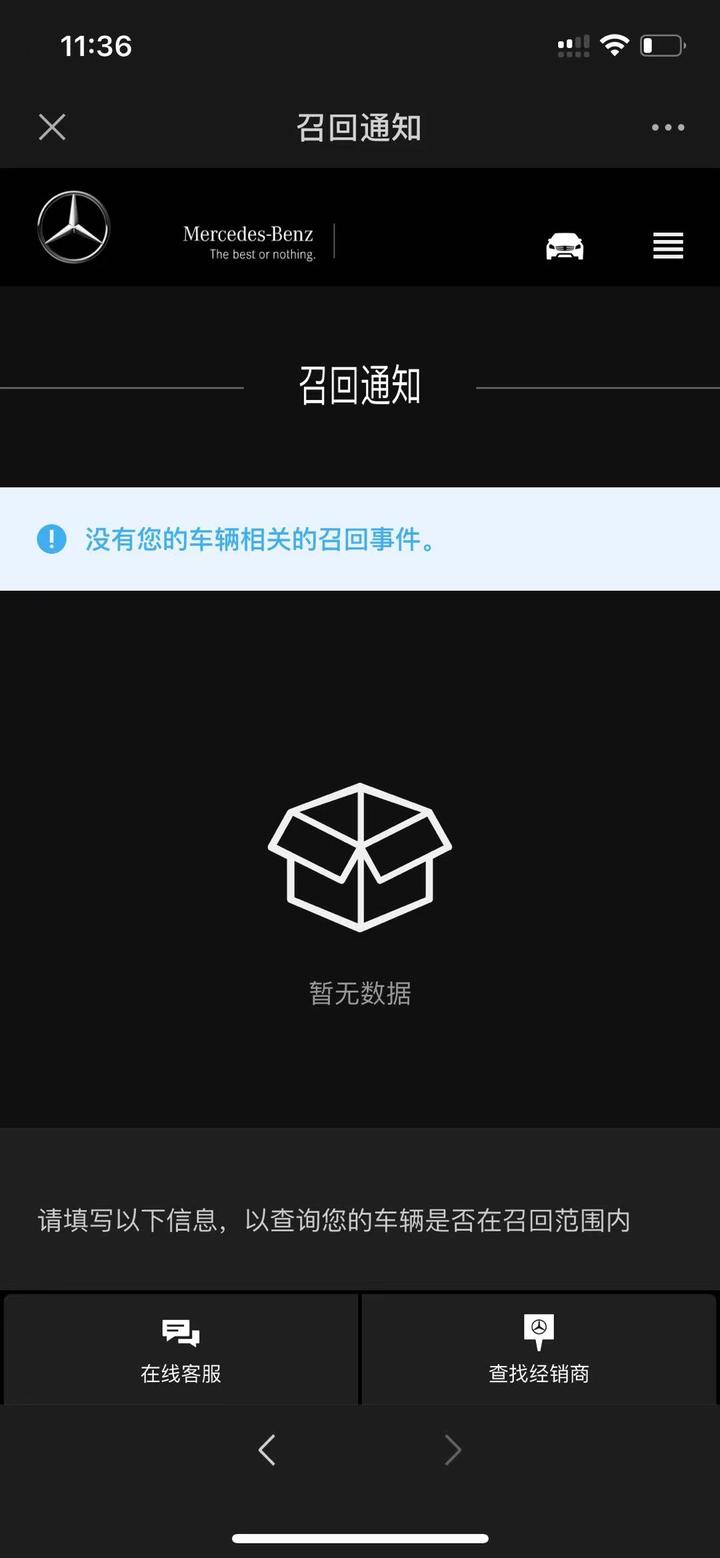Tap the Wi-Fi icon in the status bar
This screenshot has height=1558, width=720.
click(x=615, y=44)
